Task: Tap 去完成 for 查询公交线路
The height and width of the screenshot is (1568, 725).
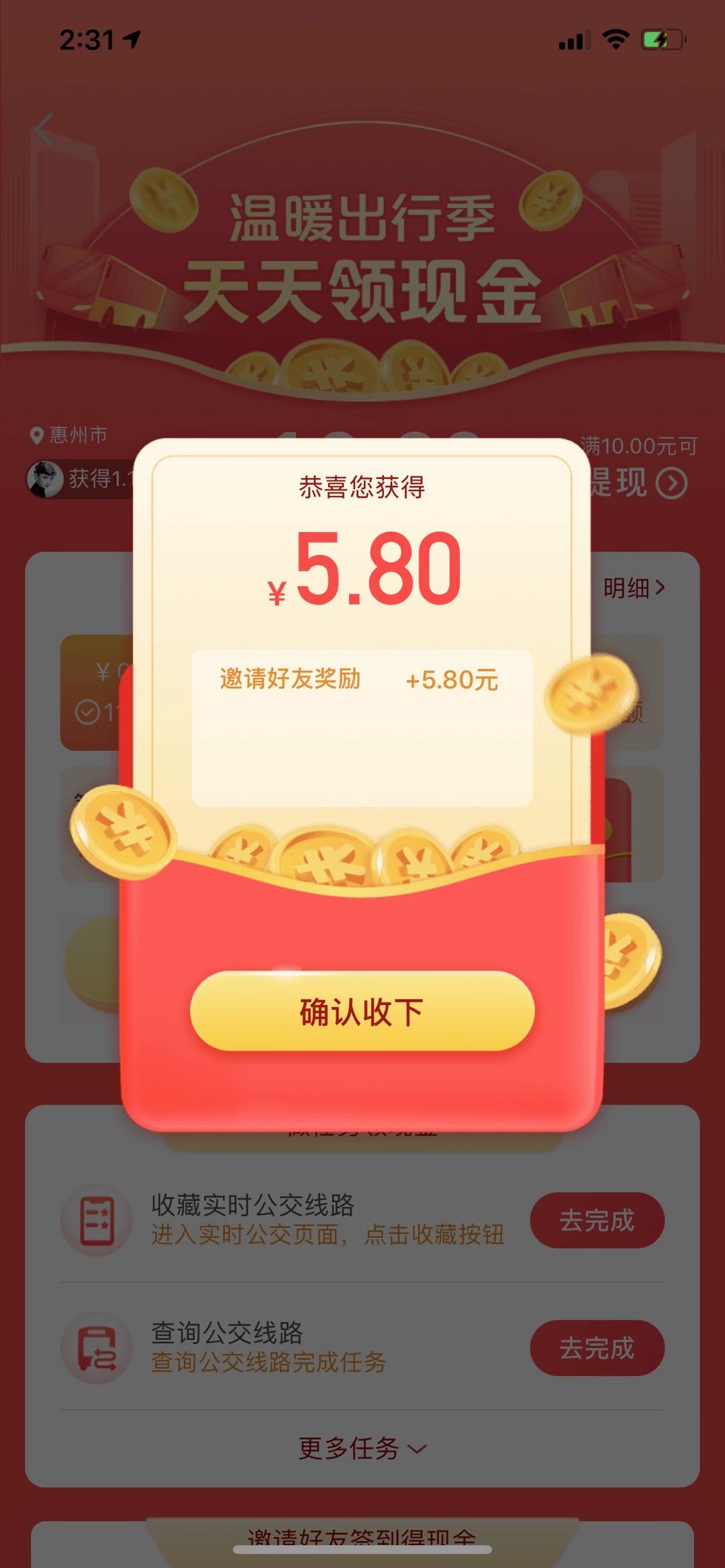Action: pyautogui.click(x=597, y=1348)
